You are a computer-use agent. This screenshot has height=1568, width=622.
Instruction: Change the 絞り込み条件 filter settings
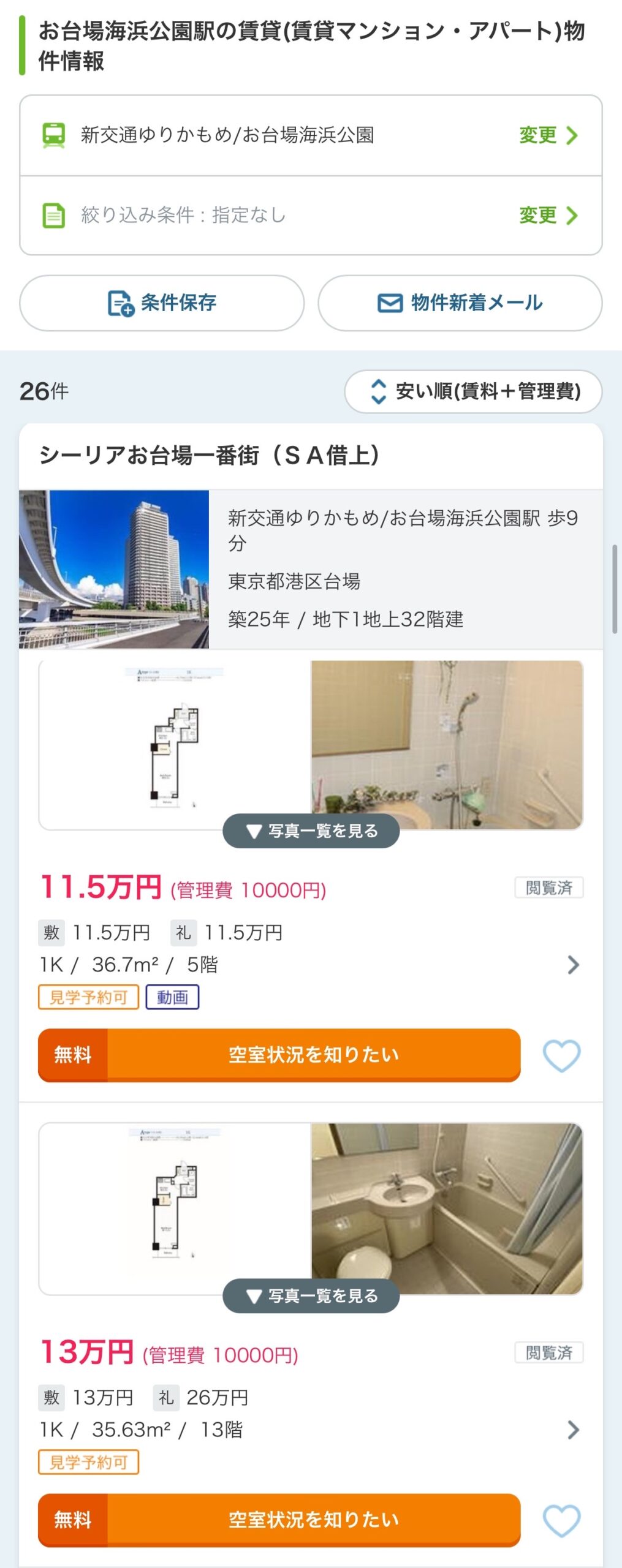pyautogui.click(x=547, y=216)
